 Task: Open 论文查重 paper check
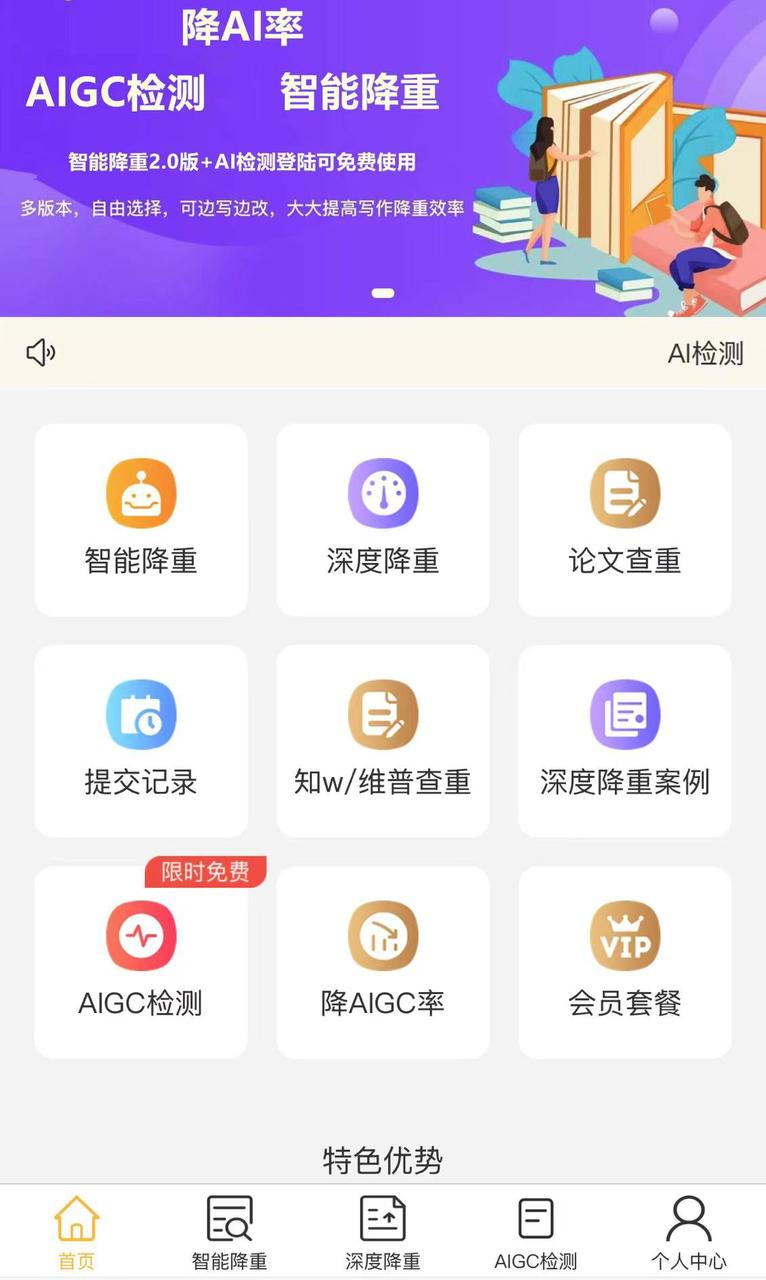pyautogui.click(x=625, y=519)
